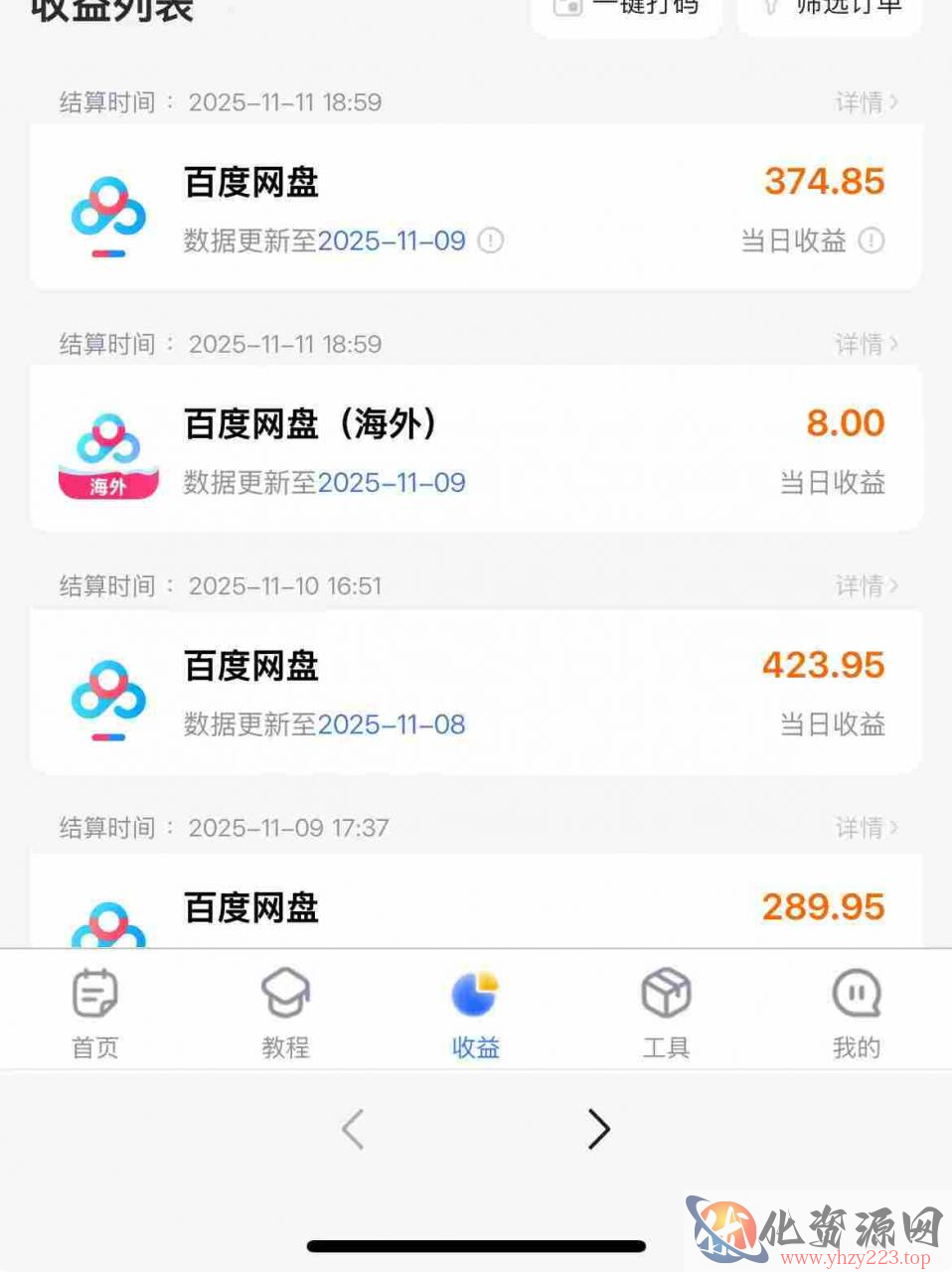
Task: Tap the info icon beside 数据更新至2025-11-09
Action: click(x=491, y=240)
